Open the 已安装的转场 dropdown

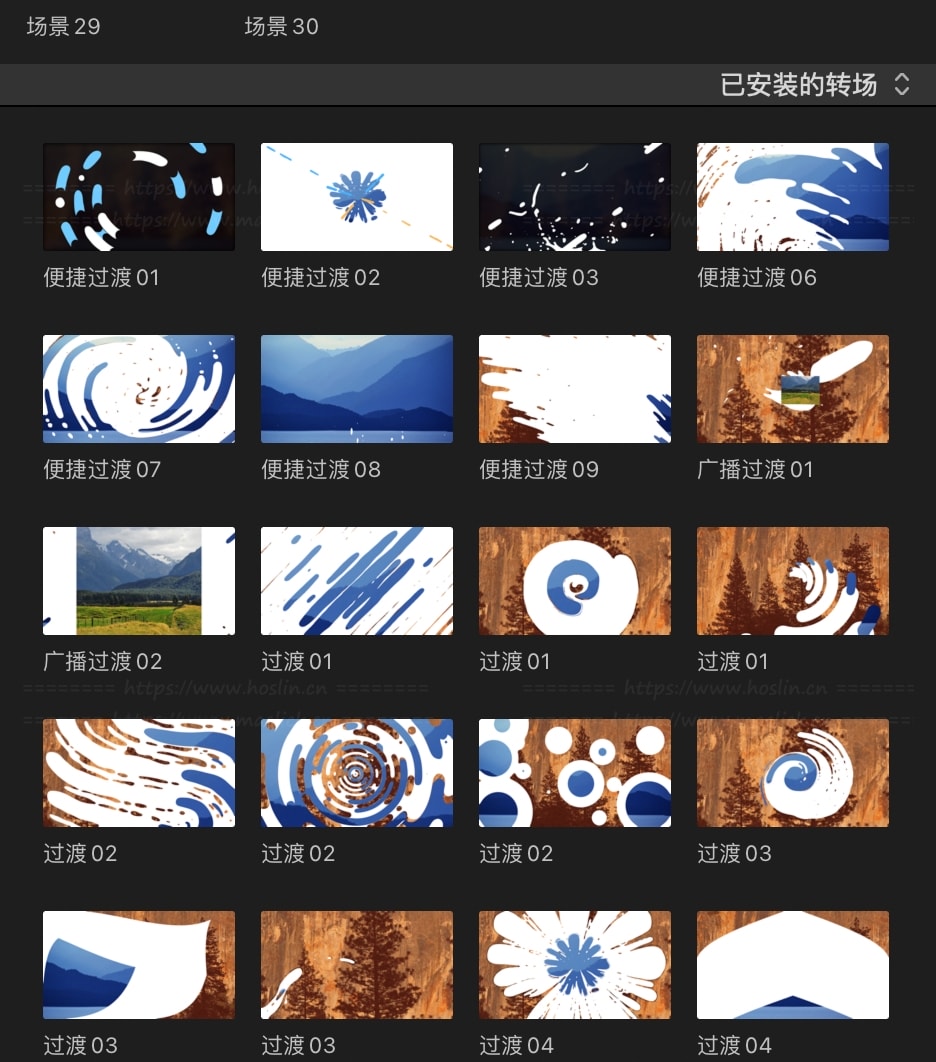(814, 85)
